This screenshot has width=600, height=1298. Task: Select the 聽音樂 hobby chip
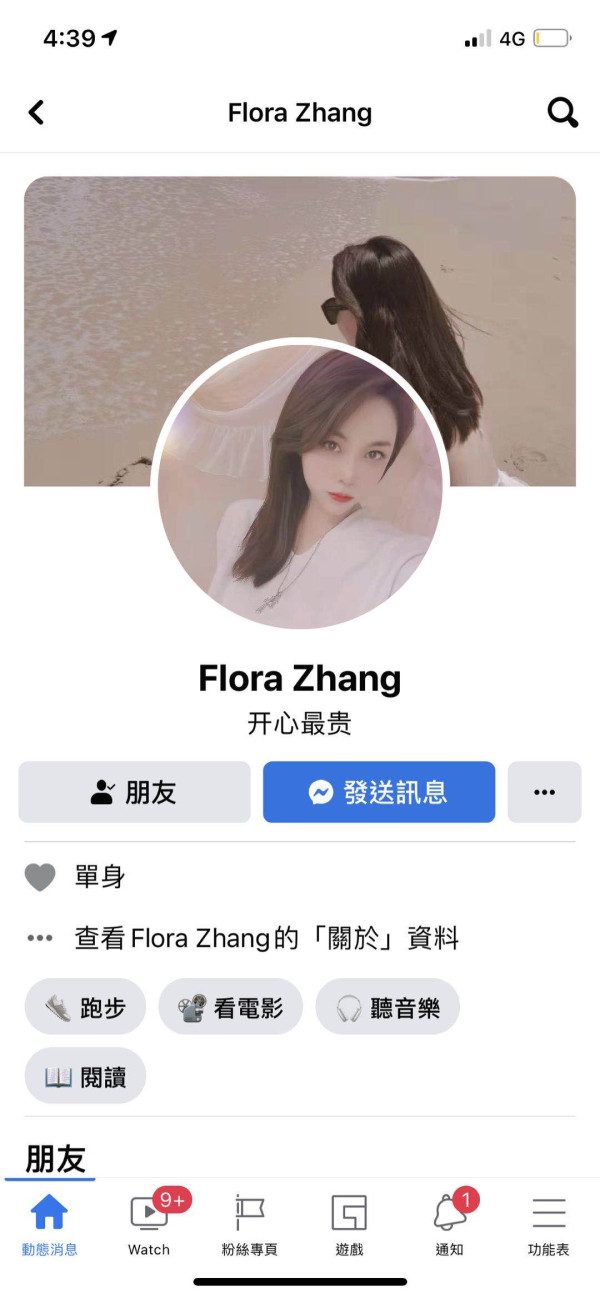point(387,1007)
